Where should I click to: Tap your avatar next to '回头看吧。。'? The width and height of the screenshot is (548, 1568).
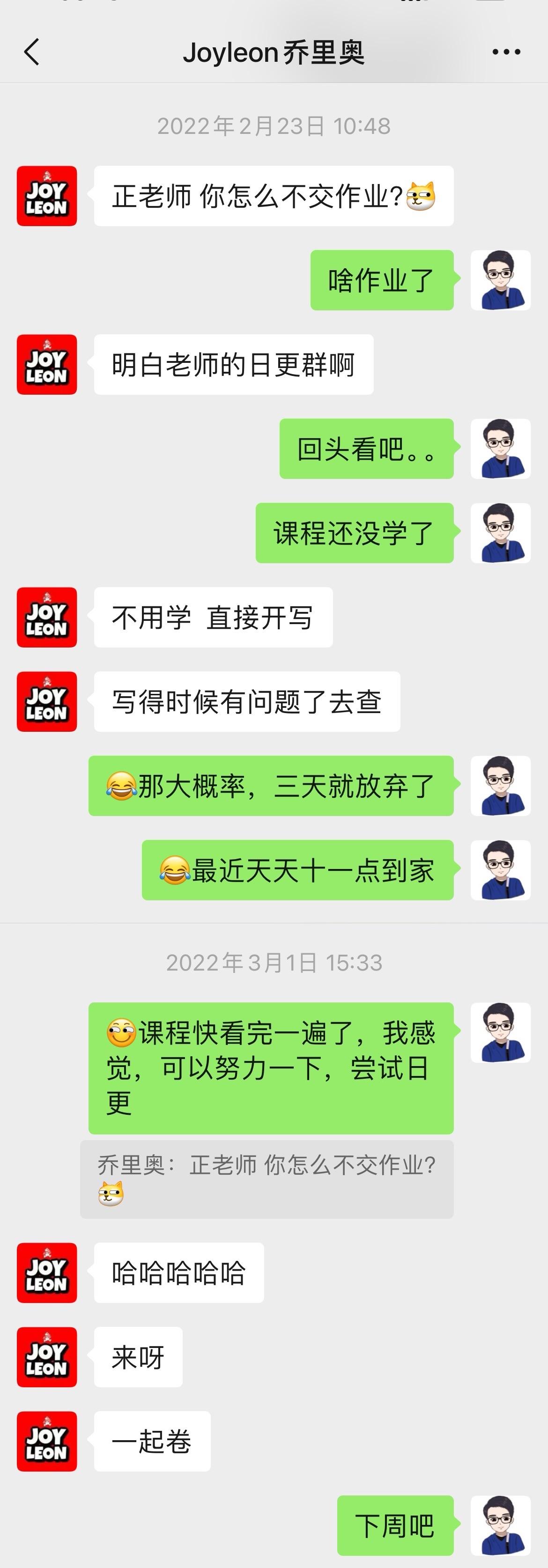tap(502, 449)
